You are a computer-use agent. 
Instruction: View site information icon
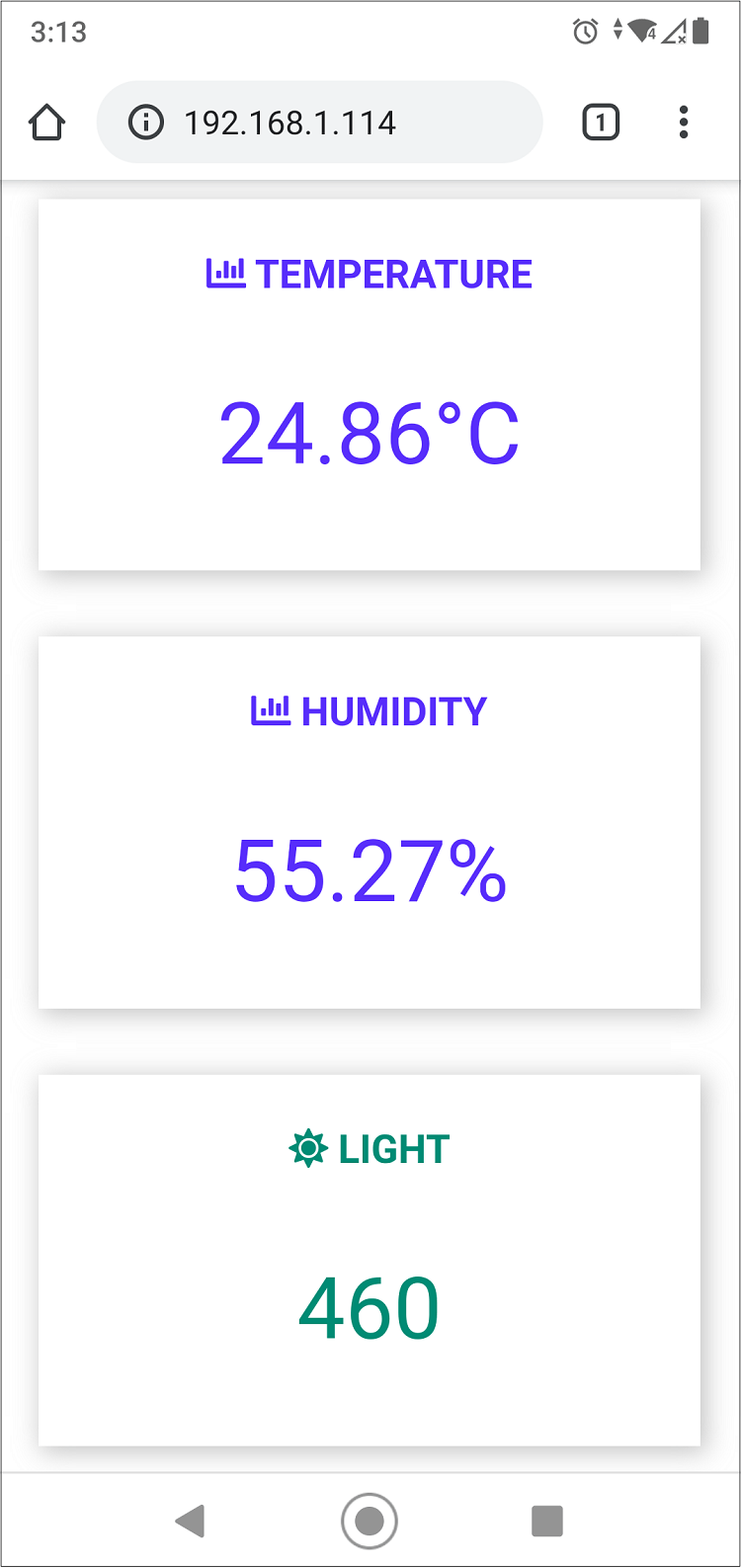(146, 123)
